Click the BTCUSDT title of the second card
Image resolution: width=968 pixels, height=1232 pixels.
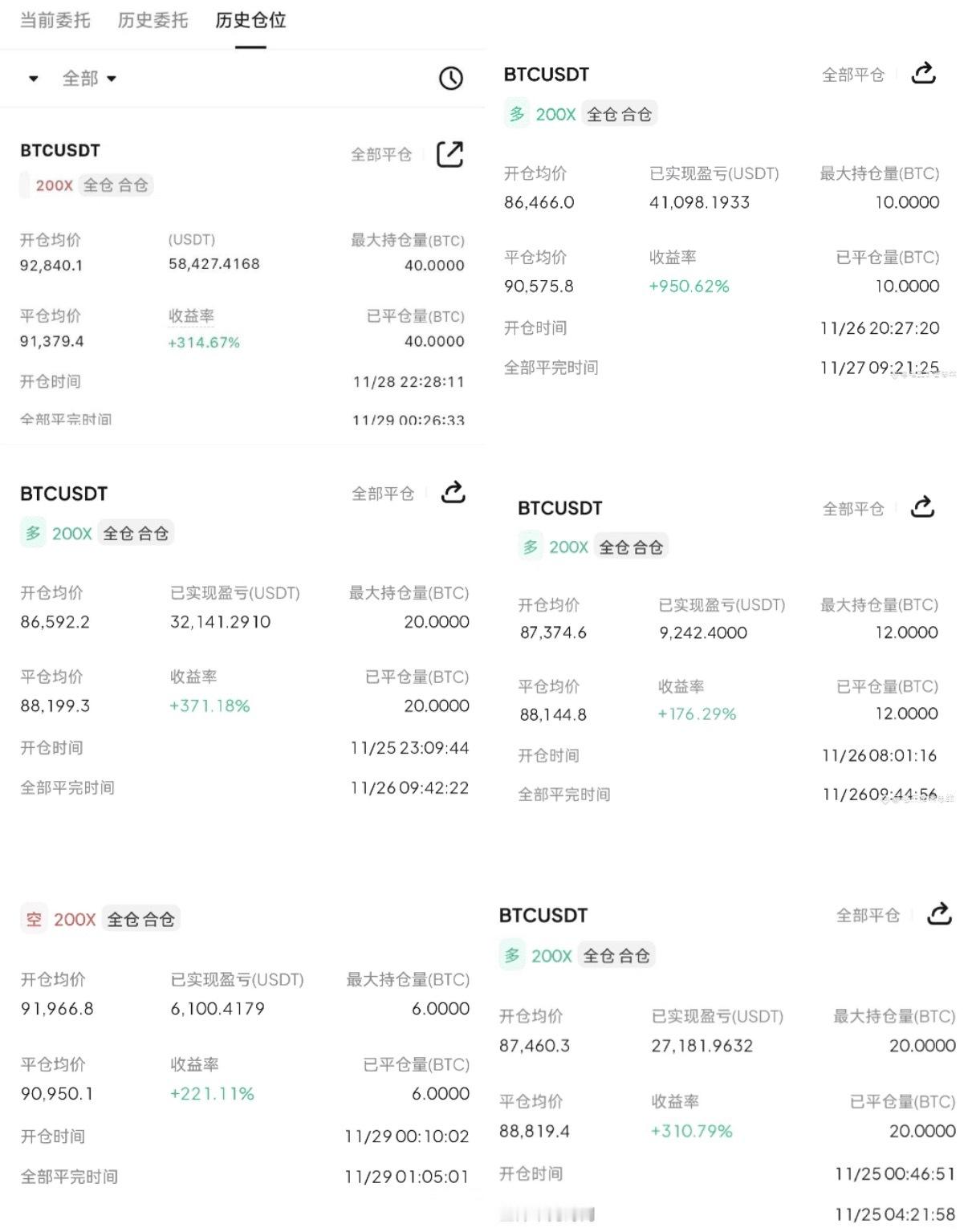(63, 494)
